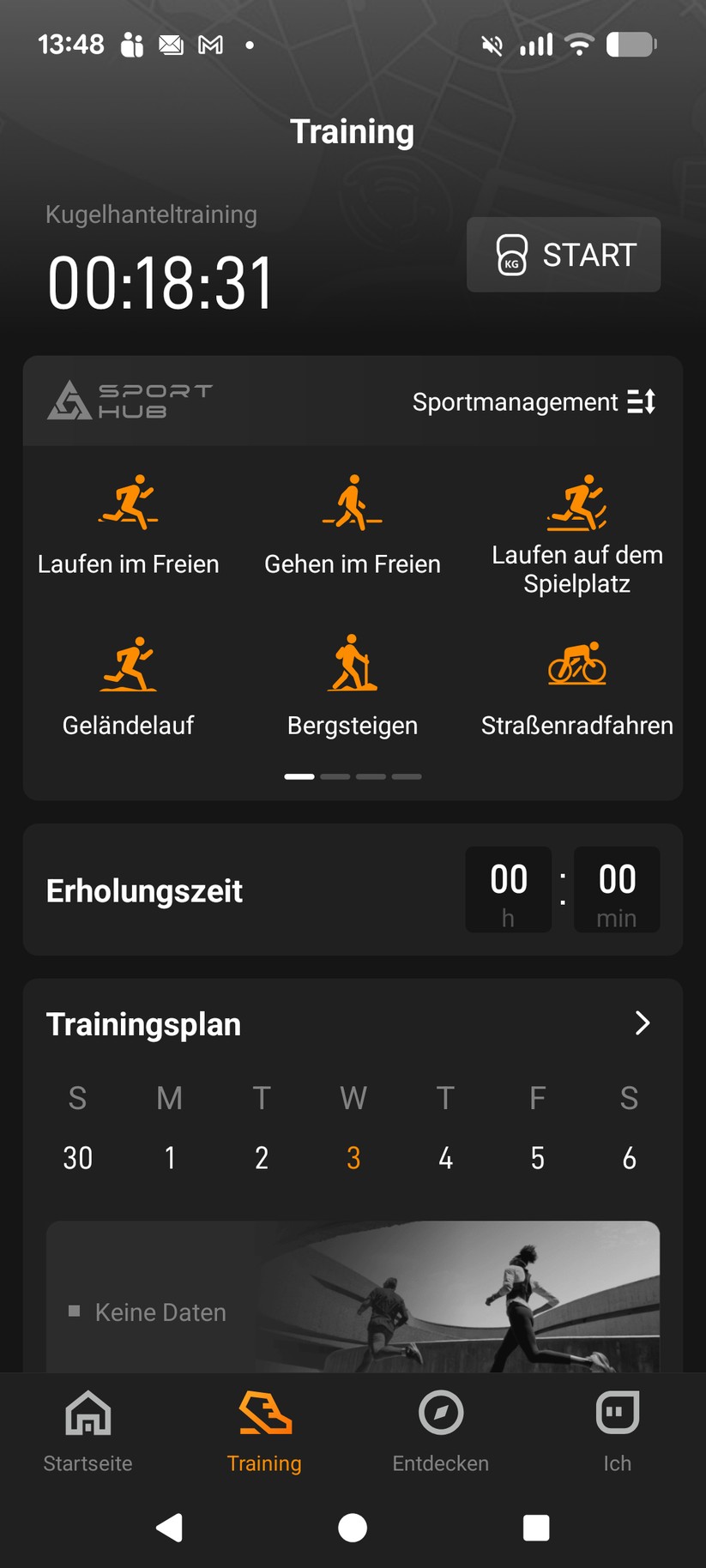
Task: Switch sport pages via second pagination dot
Action: point(335,775)
